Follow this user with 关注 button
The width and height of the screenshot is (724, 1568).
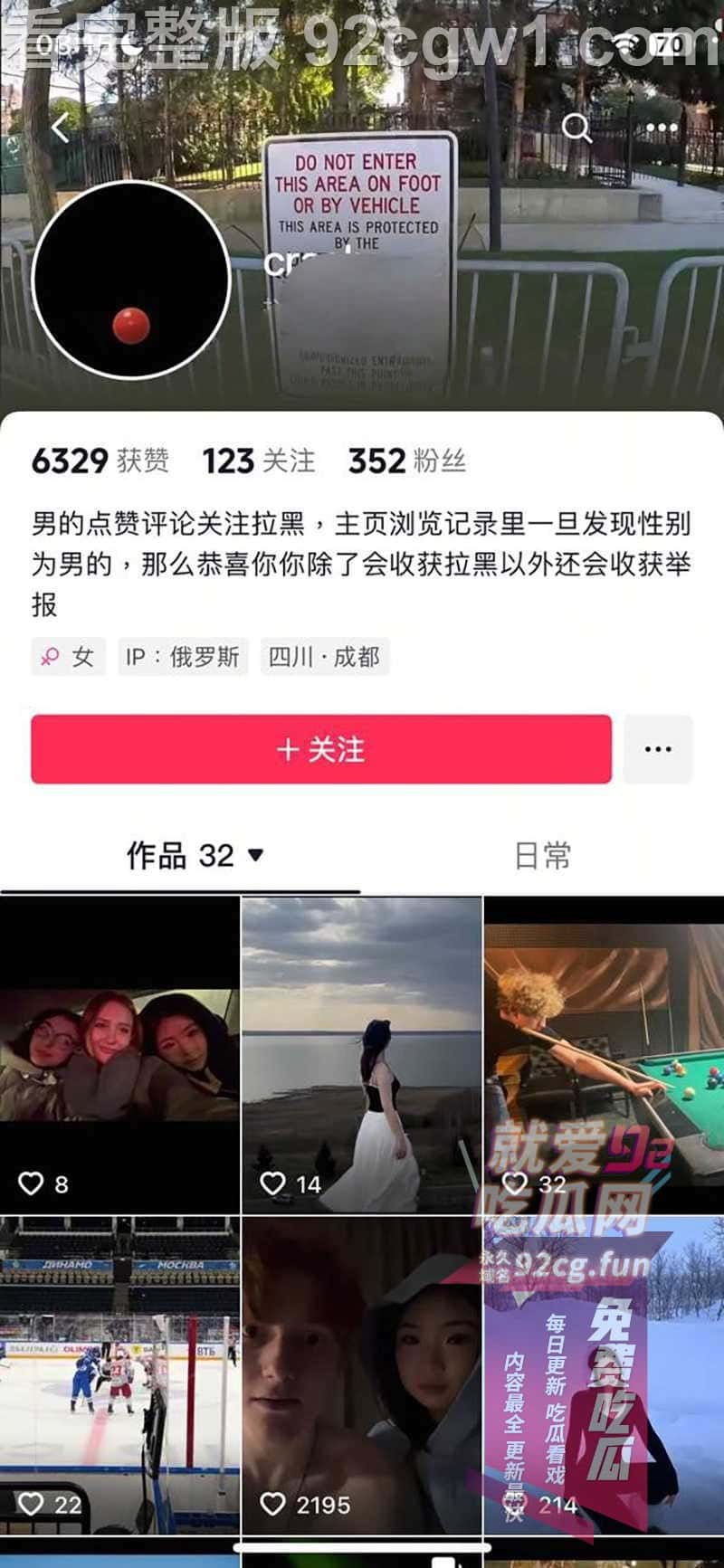321,749
